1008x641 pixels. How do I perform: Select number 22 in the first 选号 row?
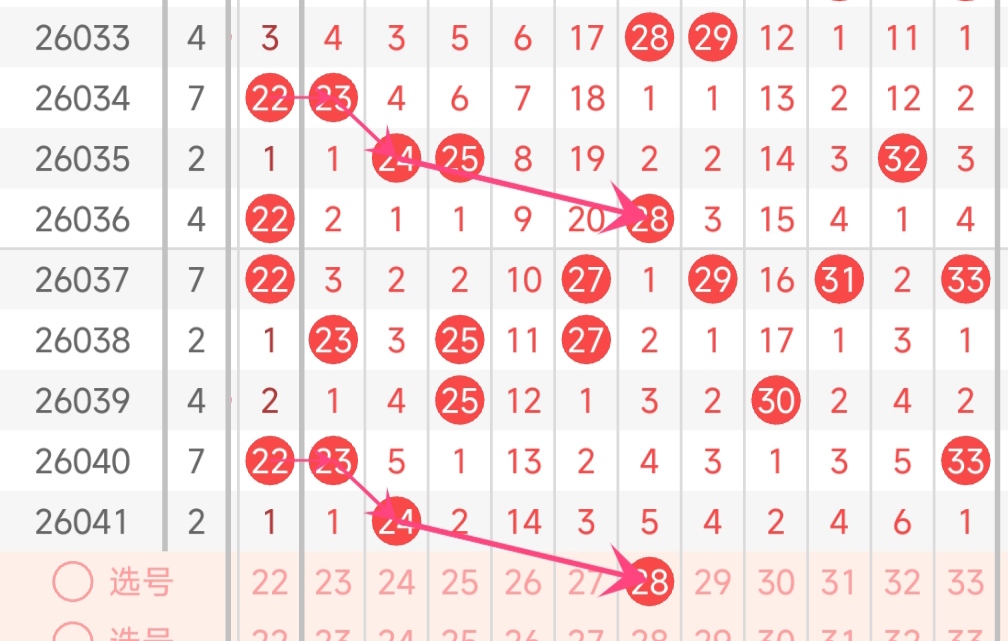pyautogui.click(x=270, y=582)
